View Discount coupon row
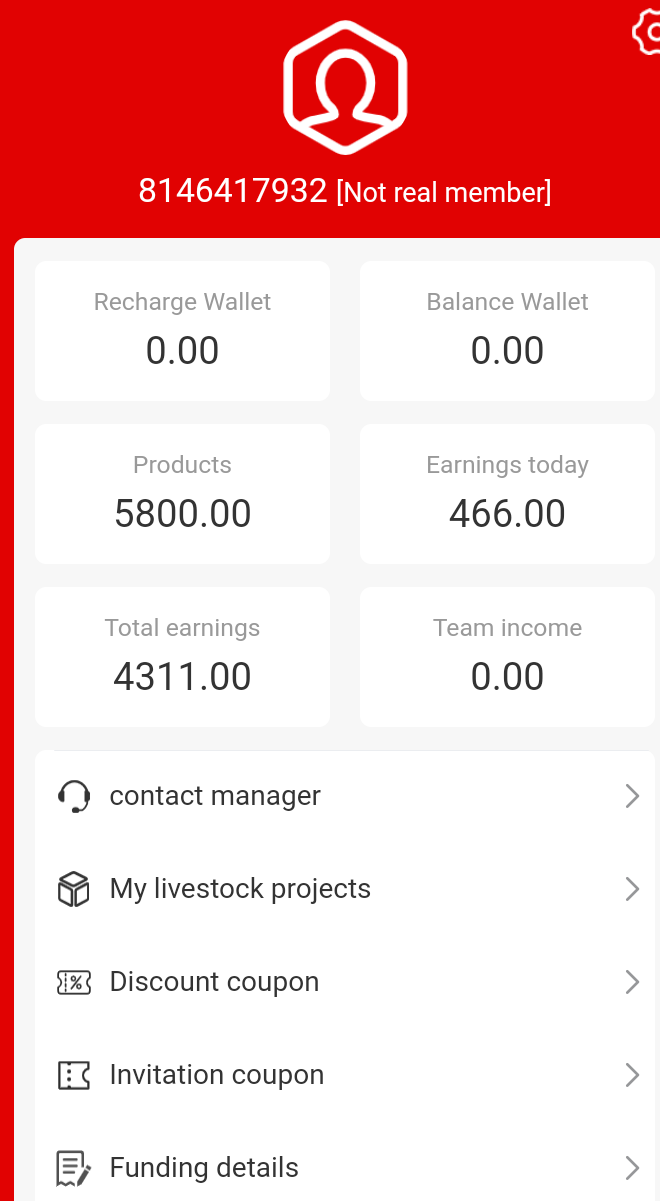The image size is (660, 1201). [344, 982]
